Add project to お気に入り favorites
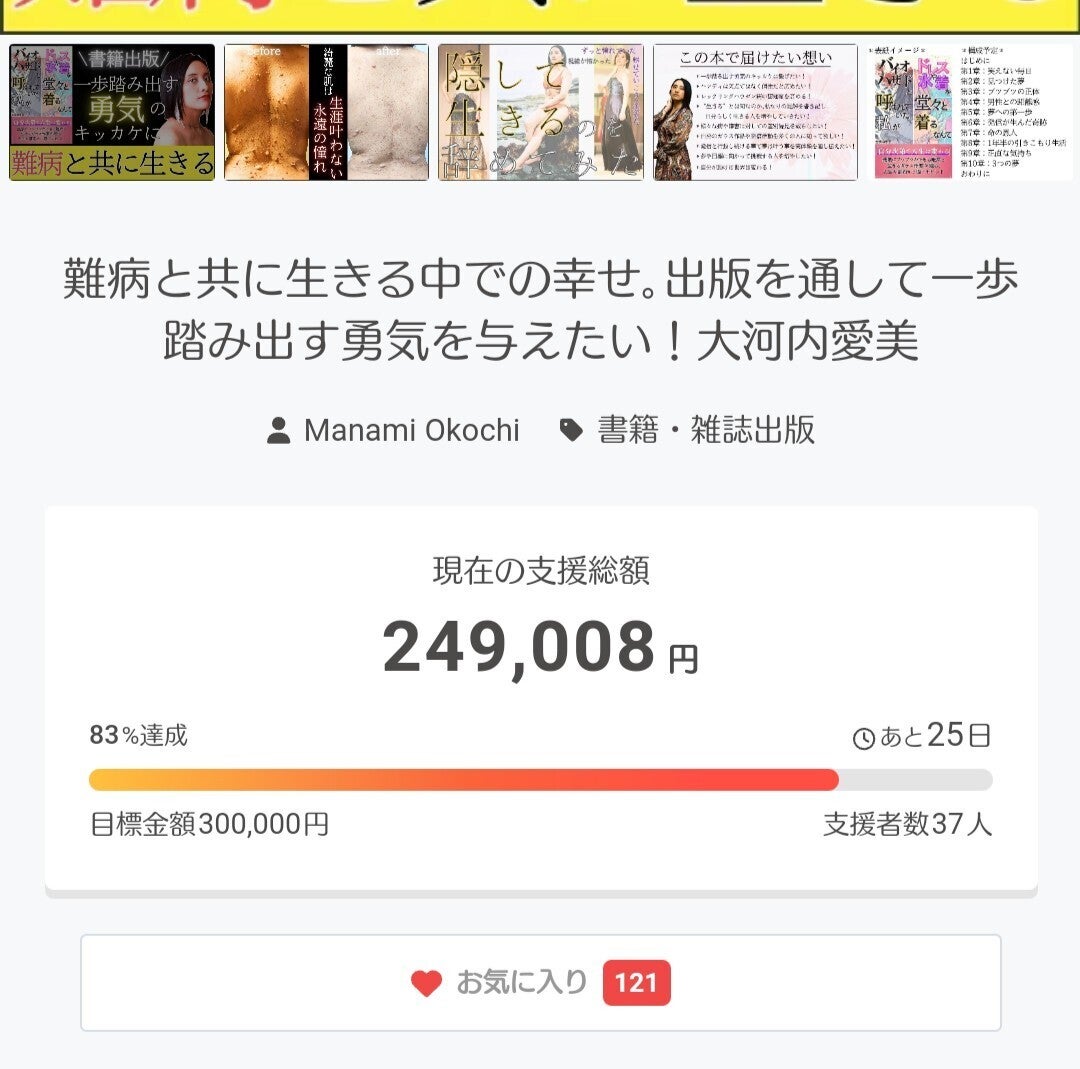 point(540,983)
